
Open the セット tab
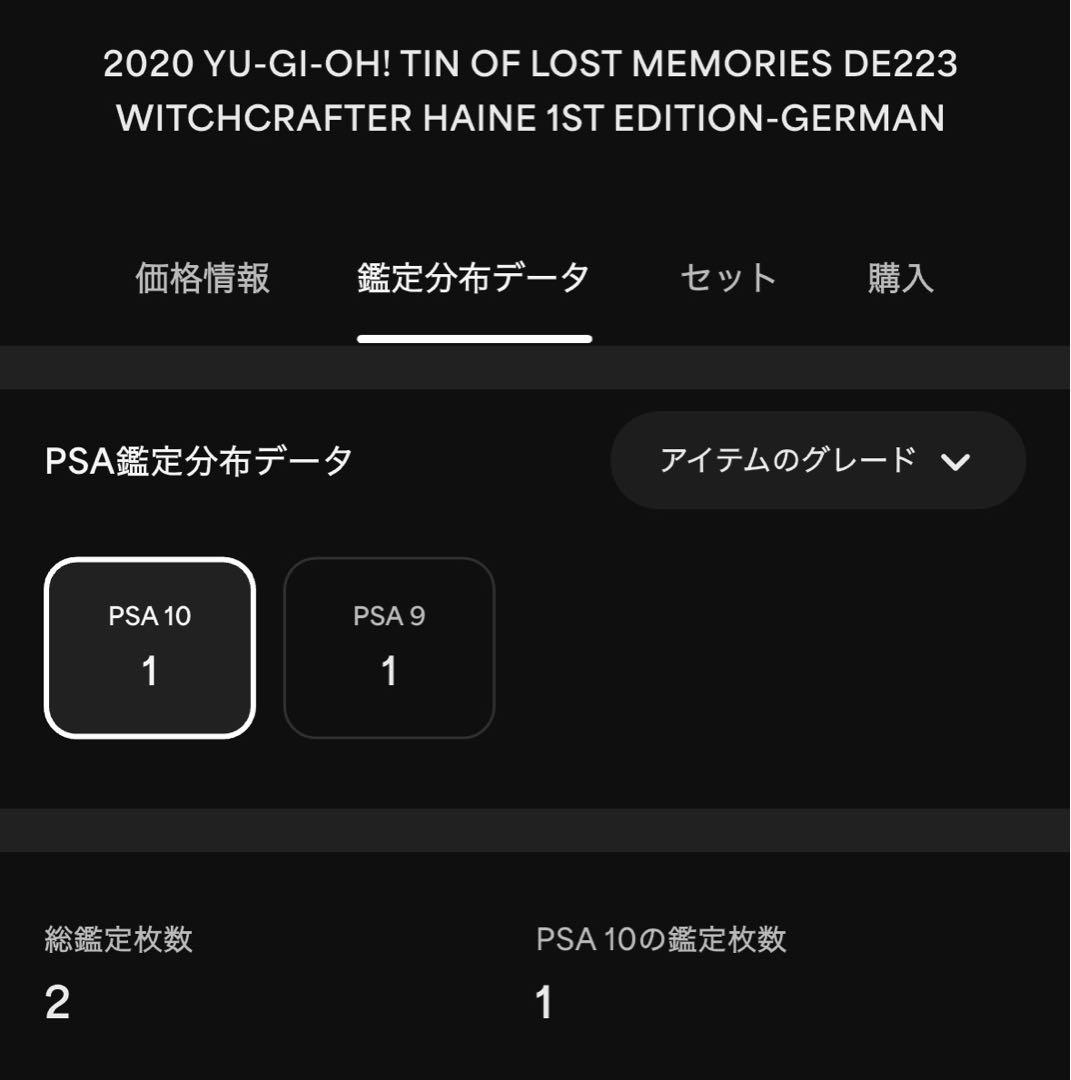pos(728,278)
